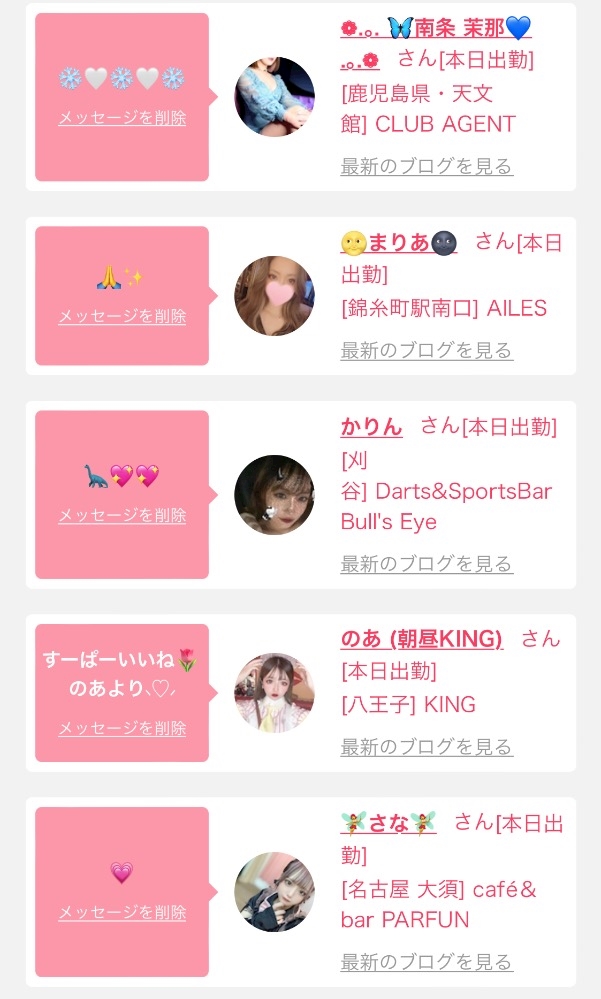The width and height of the screenshot is (601, 999).
Task: Delete the すーぱーいいね message from のあ
Action: coord(122,728)
